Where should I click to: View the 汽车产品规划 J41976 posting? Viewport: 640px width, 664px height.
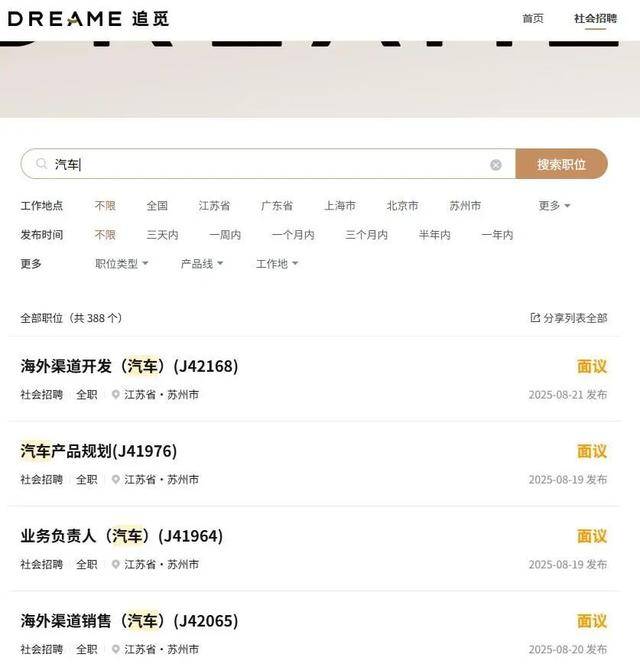pyautogui.click(x=99, y=451)
